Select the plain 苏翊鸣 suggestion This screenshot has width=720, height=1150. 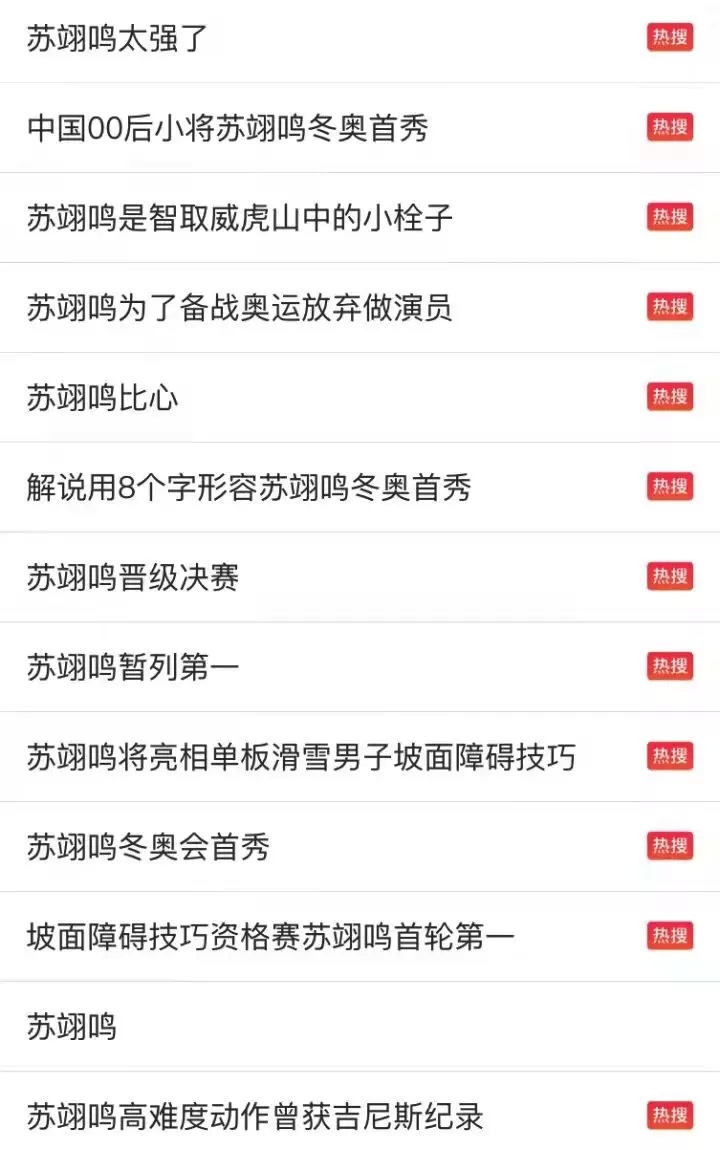pyautogui.click(x=72, y=1027)
